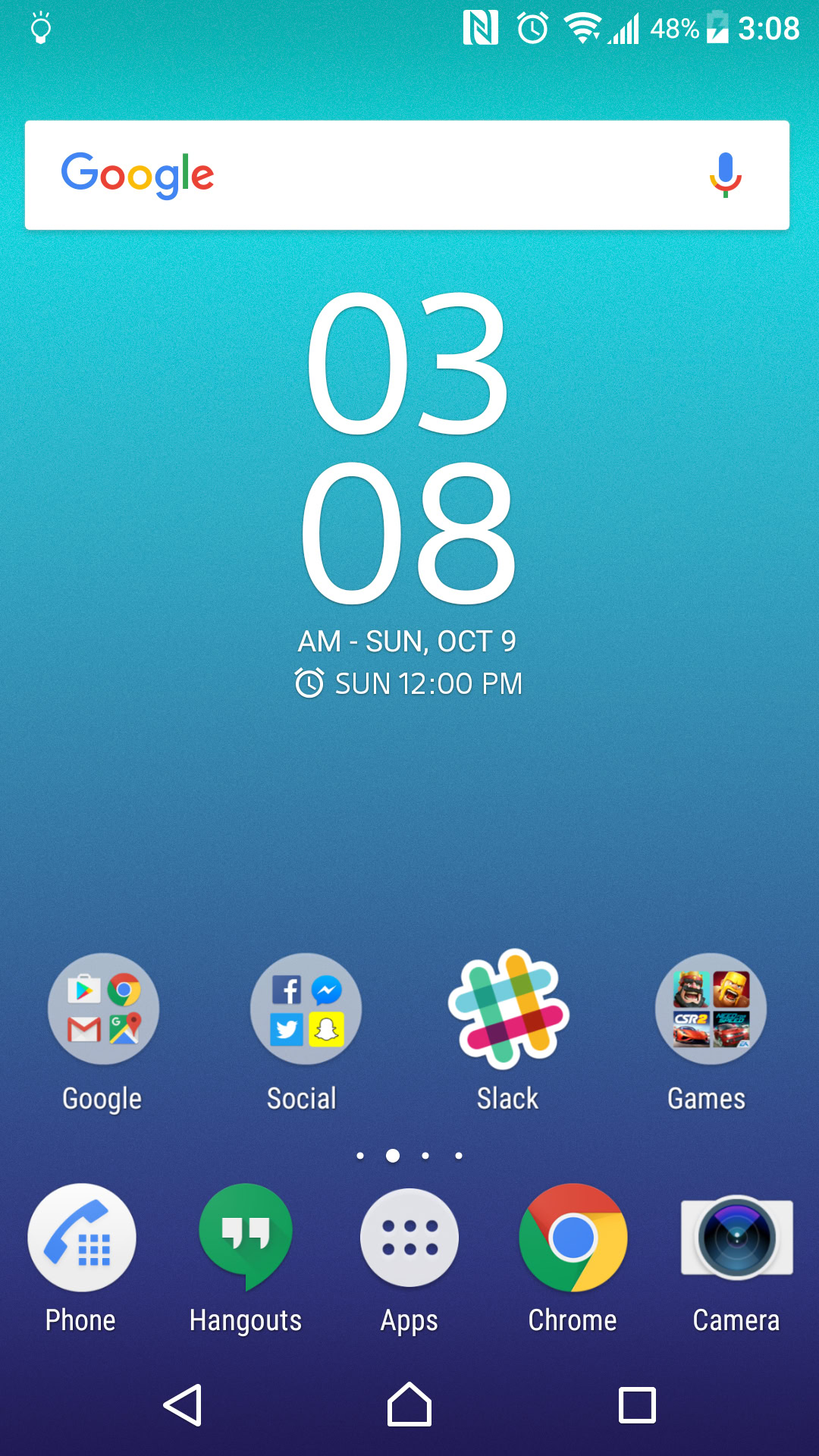Launch the Phone dialer

pos(82,1238)
